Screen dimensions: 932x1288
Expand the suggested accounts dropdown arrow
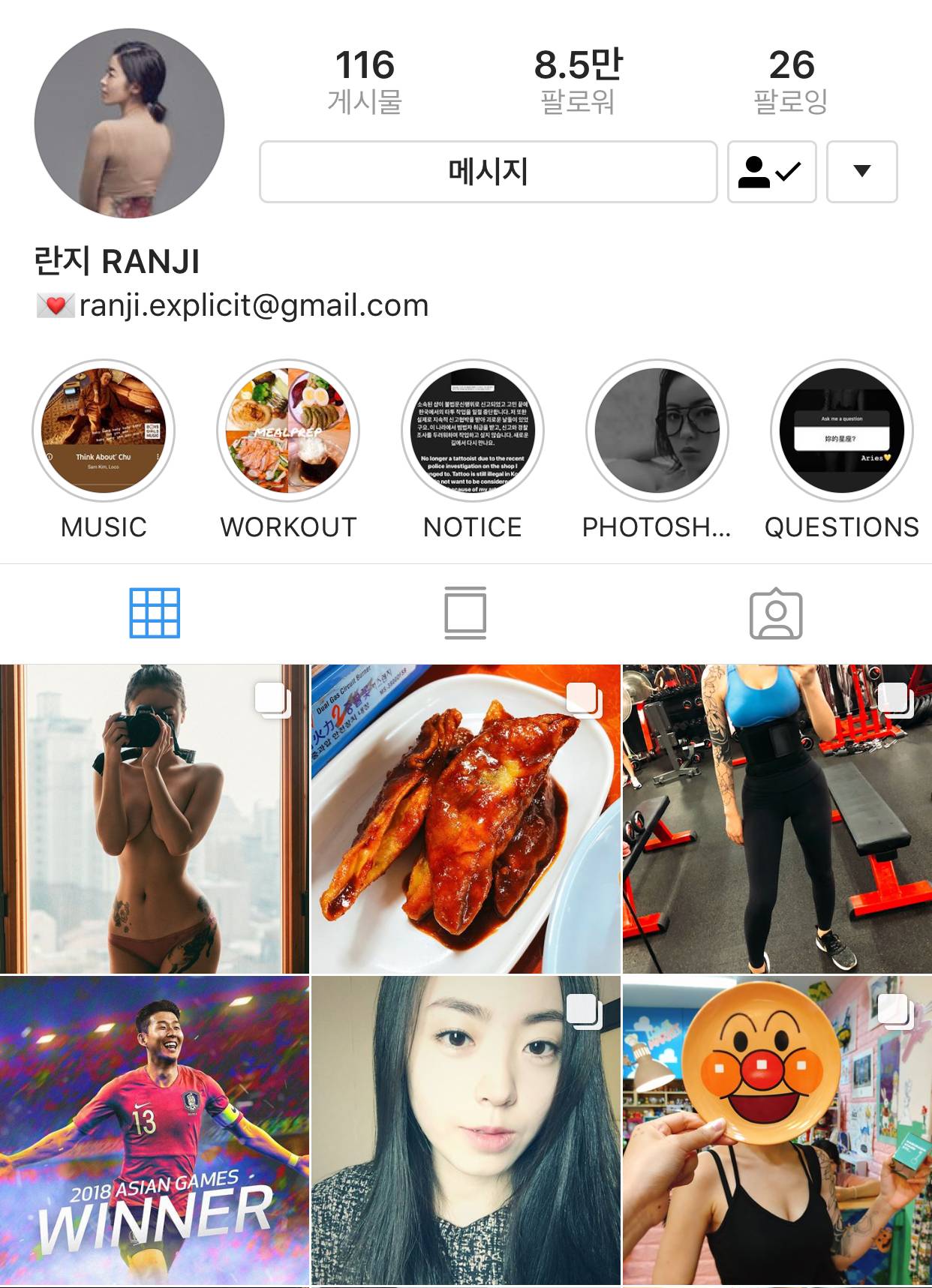point(861,172)
